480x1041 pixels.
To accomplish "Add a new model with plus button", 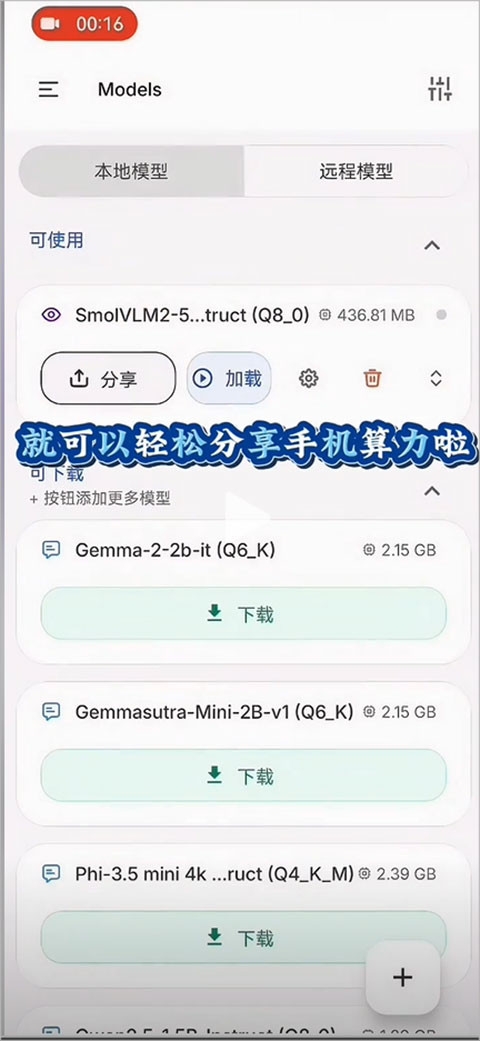I will click(x=403, y=977).
